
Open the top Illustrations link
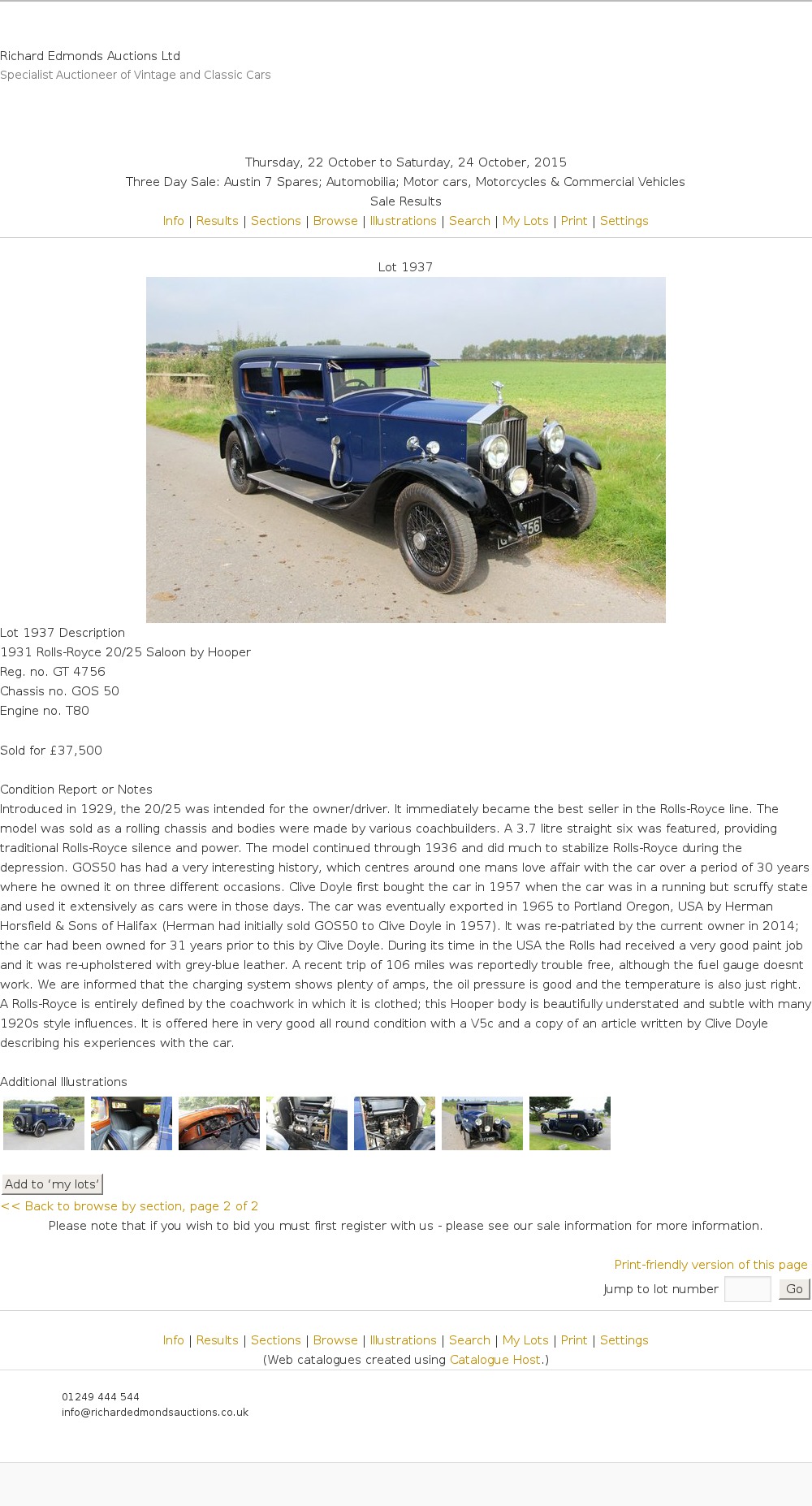pyautogui.click(x=403, y=221)
